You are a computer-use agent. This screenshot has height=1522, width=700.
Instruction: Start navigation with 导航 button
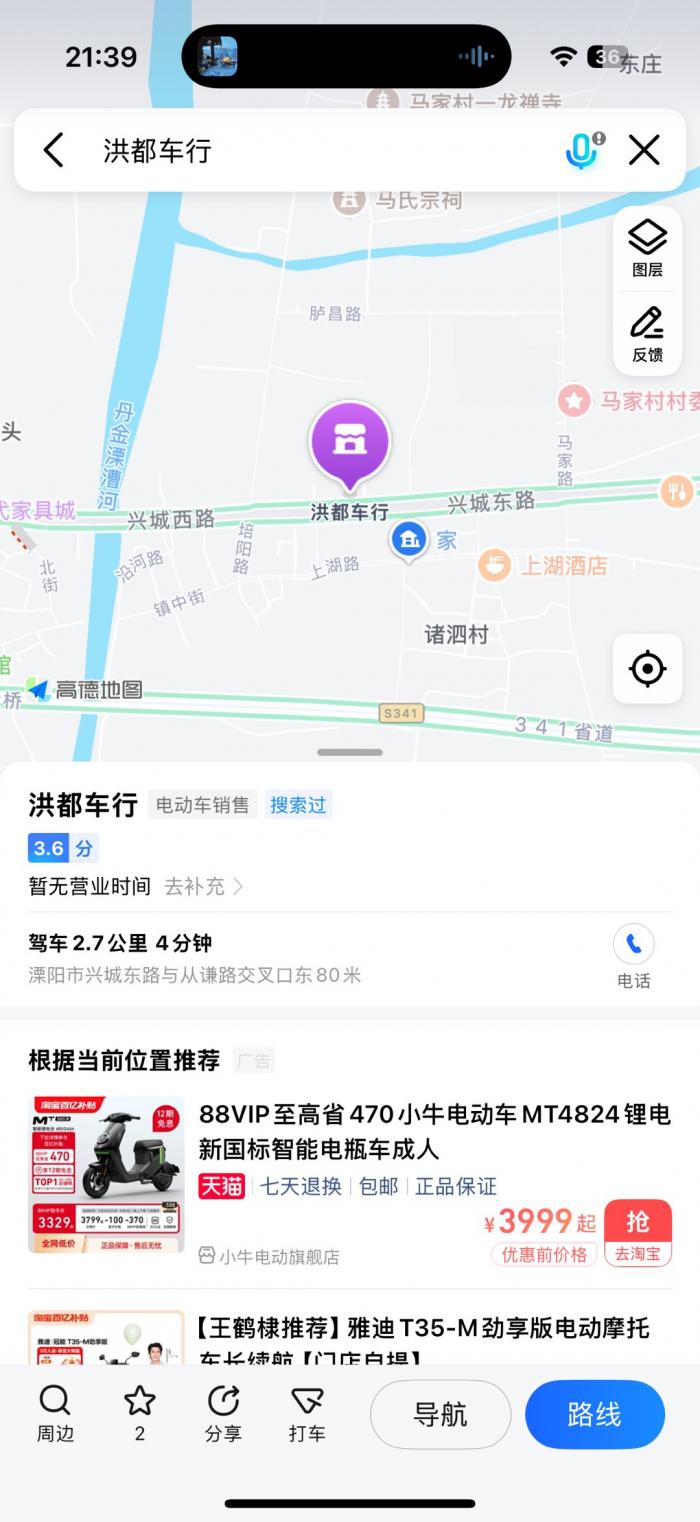[440, 1414]
